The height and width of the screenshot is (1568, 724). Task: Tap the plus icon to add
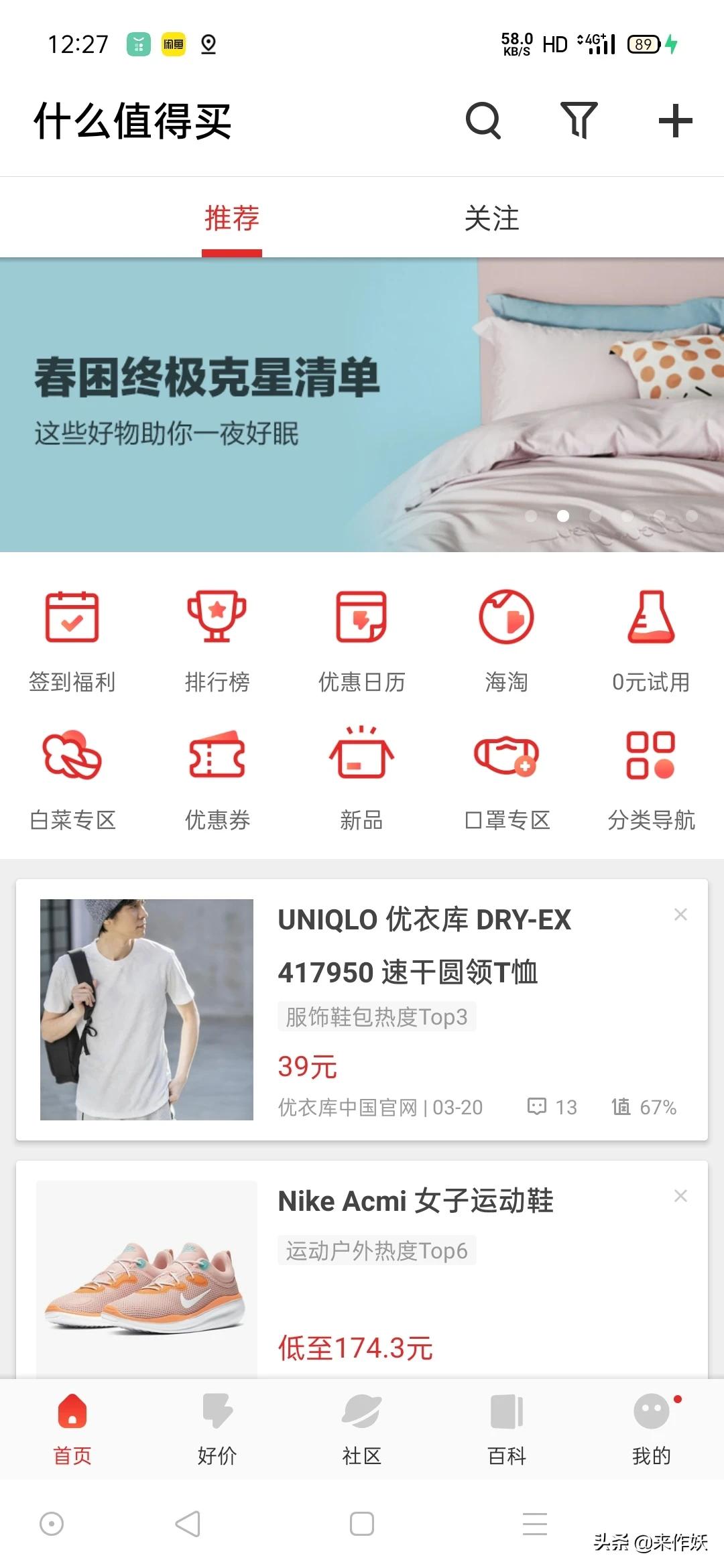pyautogui.click(x=675, y=121)
